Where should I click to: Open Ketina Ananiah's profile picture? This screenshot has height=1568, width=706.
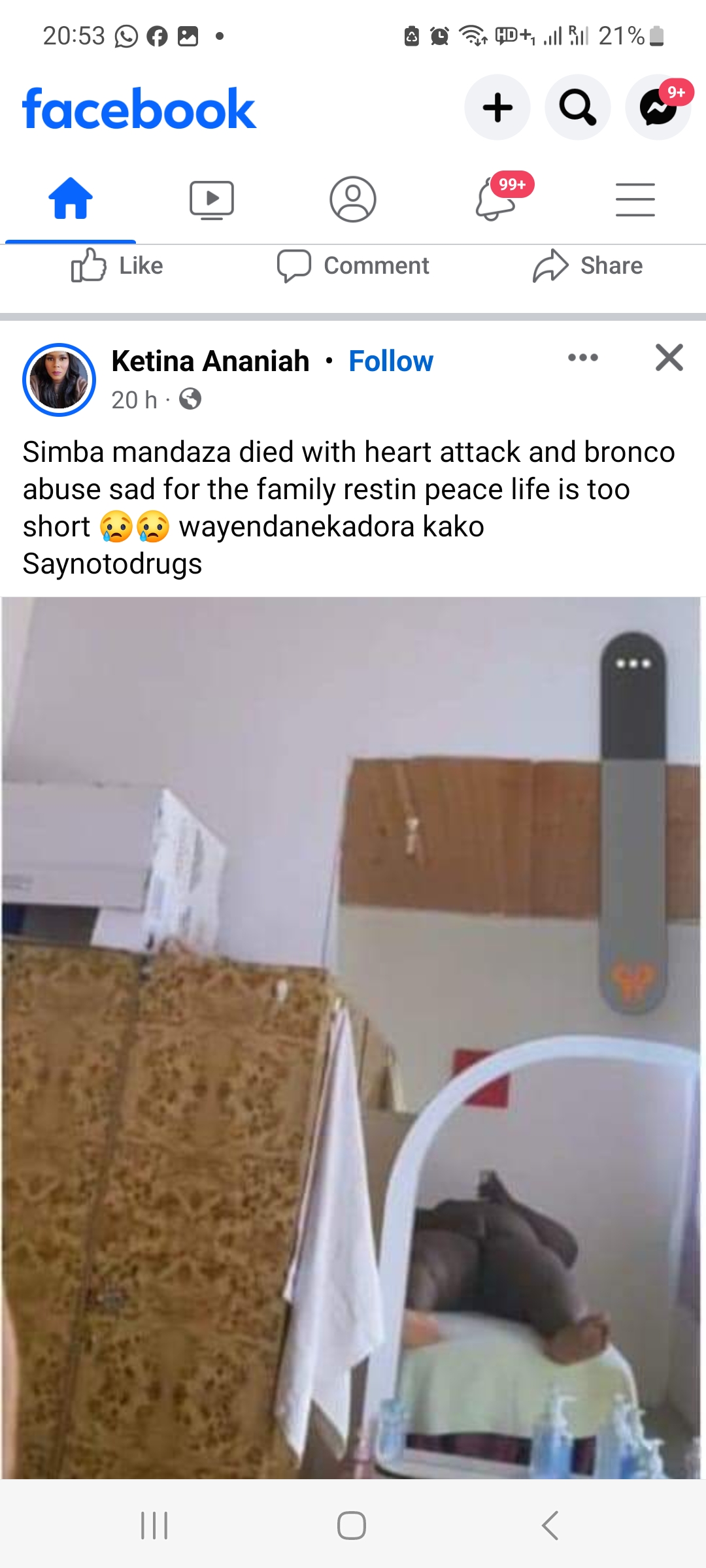[59, 380]
